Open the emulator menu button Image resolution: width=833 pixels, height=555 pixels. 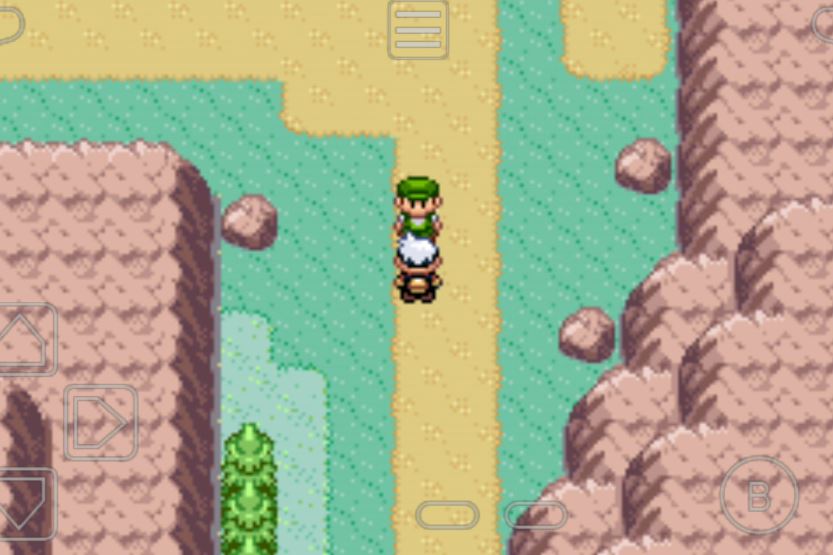click(x=418, y=30)
